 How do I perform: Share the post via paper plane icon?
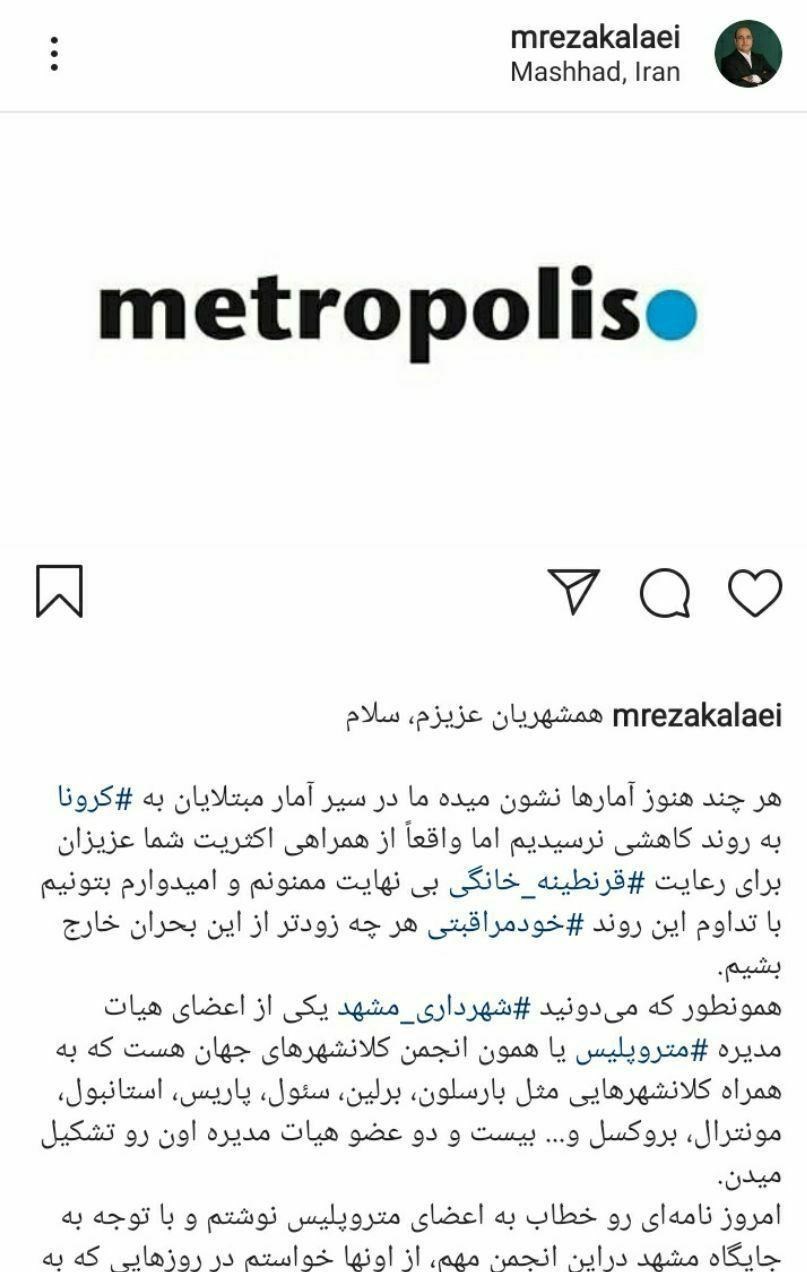574,591
